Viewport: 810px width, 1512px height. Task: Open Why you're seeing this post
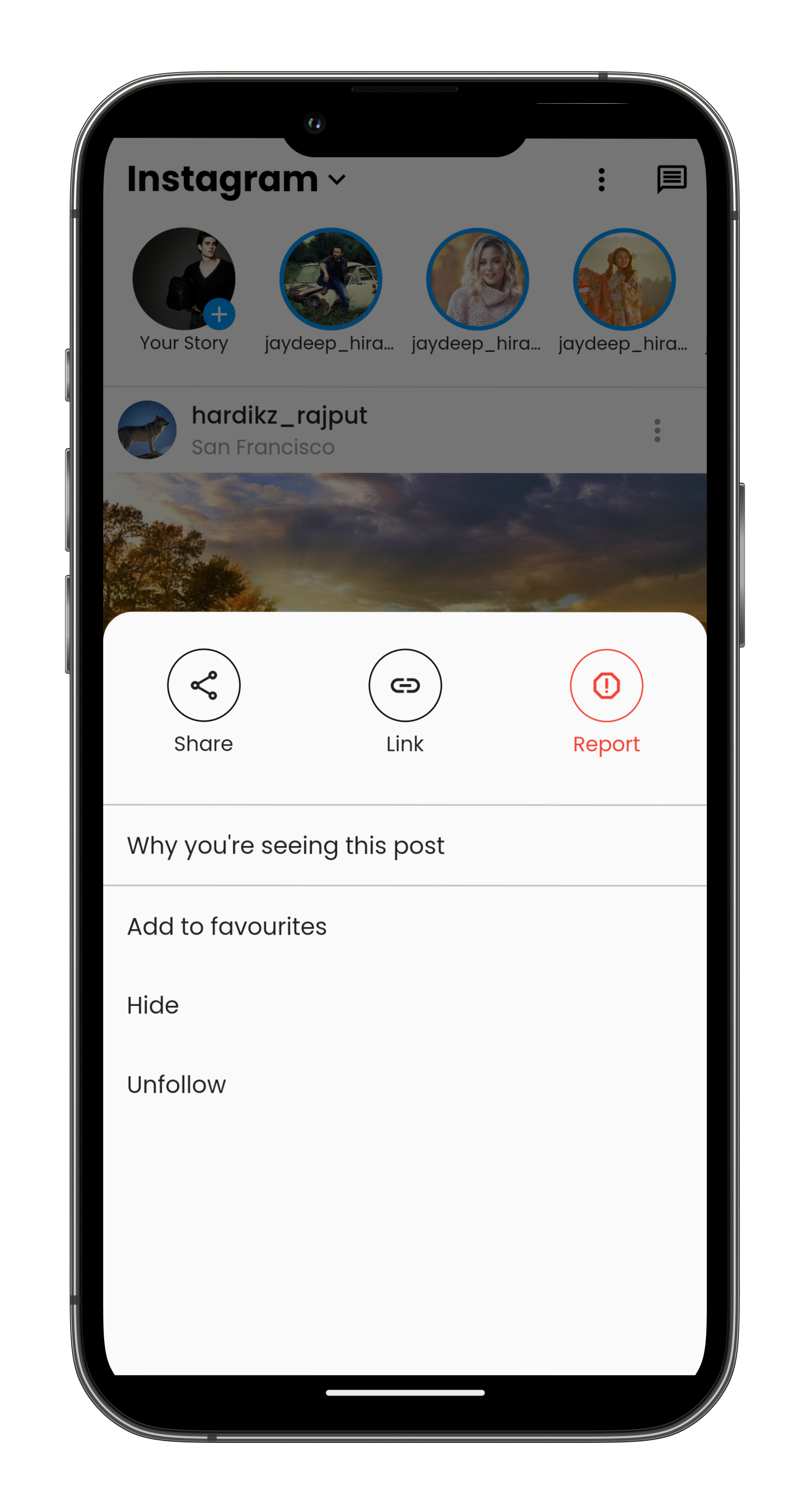404,845
